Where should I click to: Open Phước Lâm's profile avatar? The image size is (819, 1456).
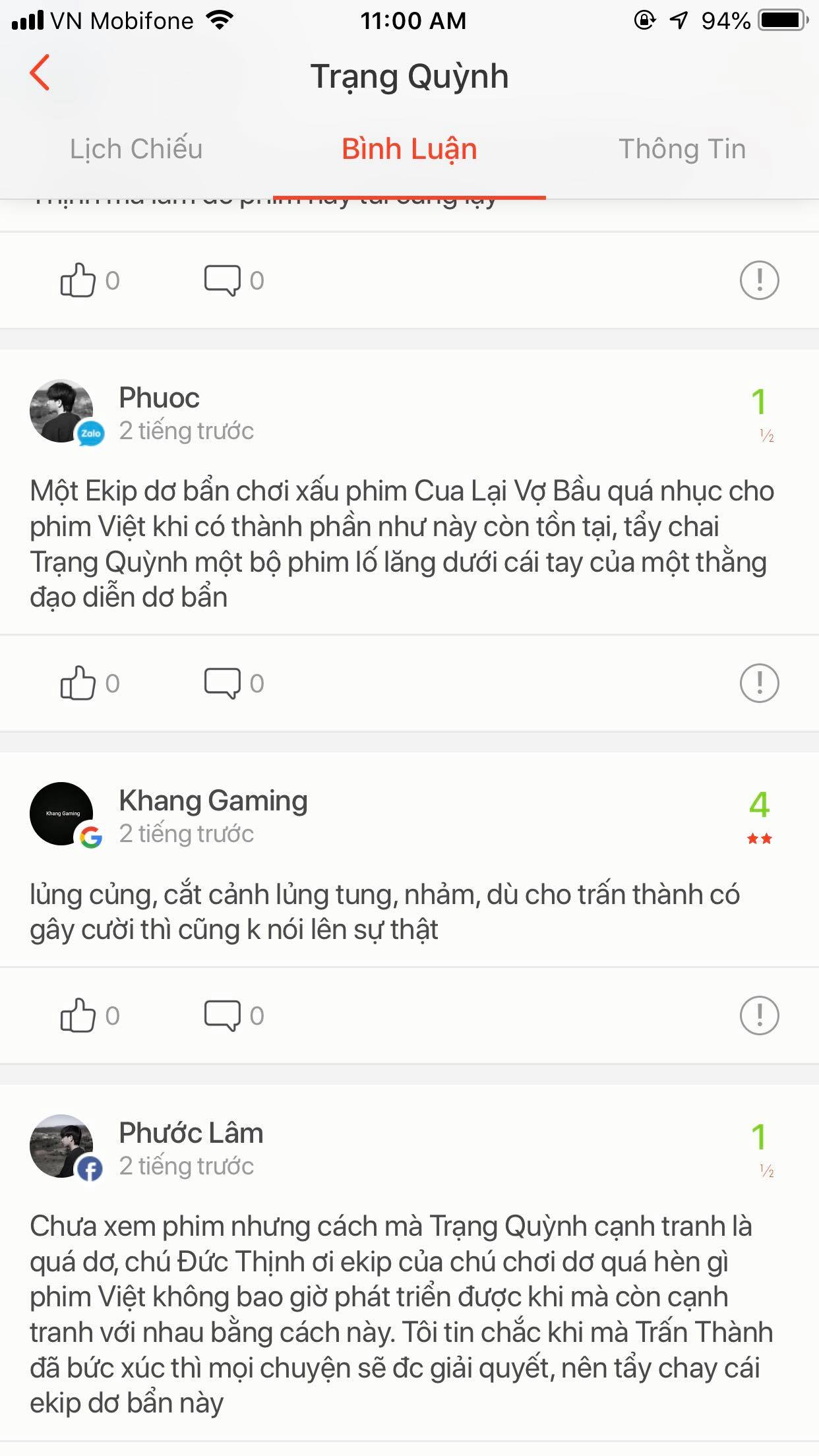pos(62,1146)
